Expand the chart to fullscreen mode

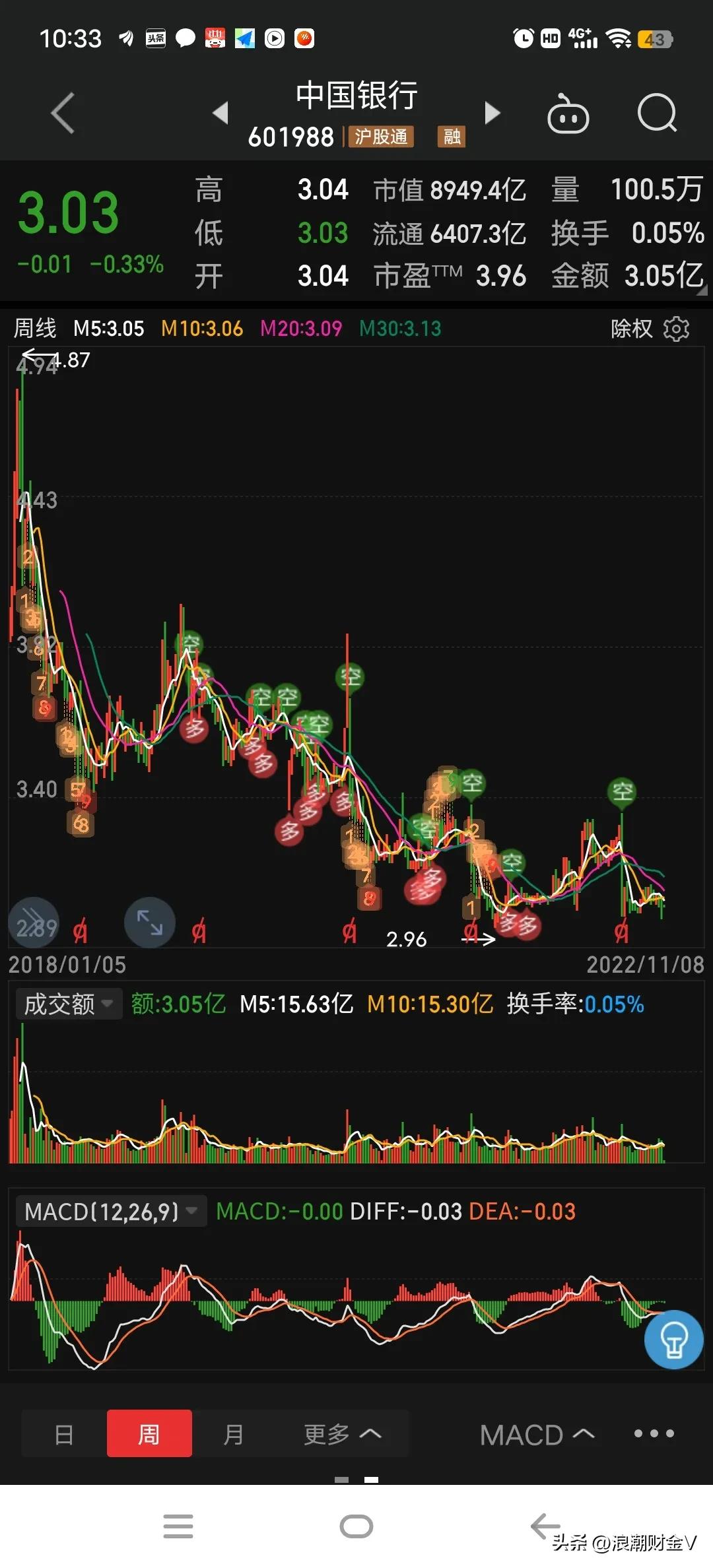point(149,923)
